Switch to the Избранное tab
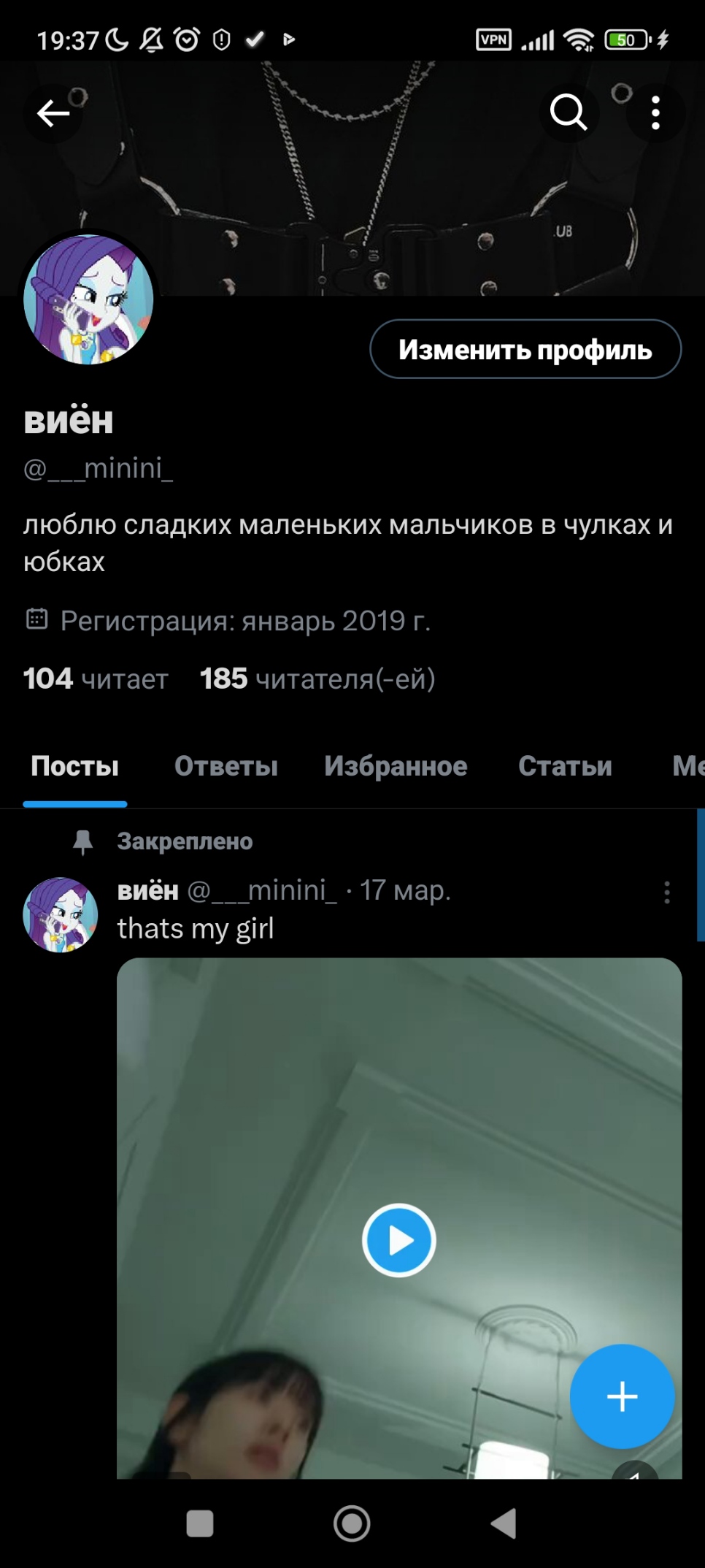Screen dimensions: 705x1568 (396, 766)
